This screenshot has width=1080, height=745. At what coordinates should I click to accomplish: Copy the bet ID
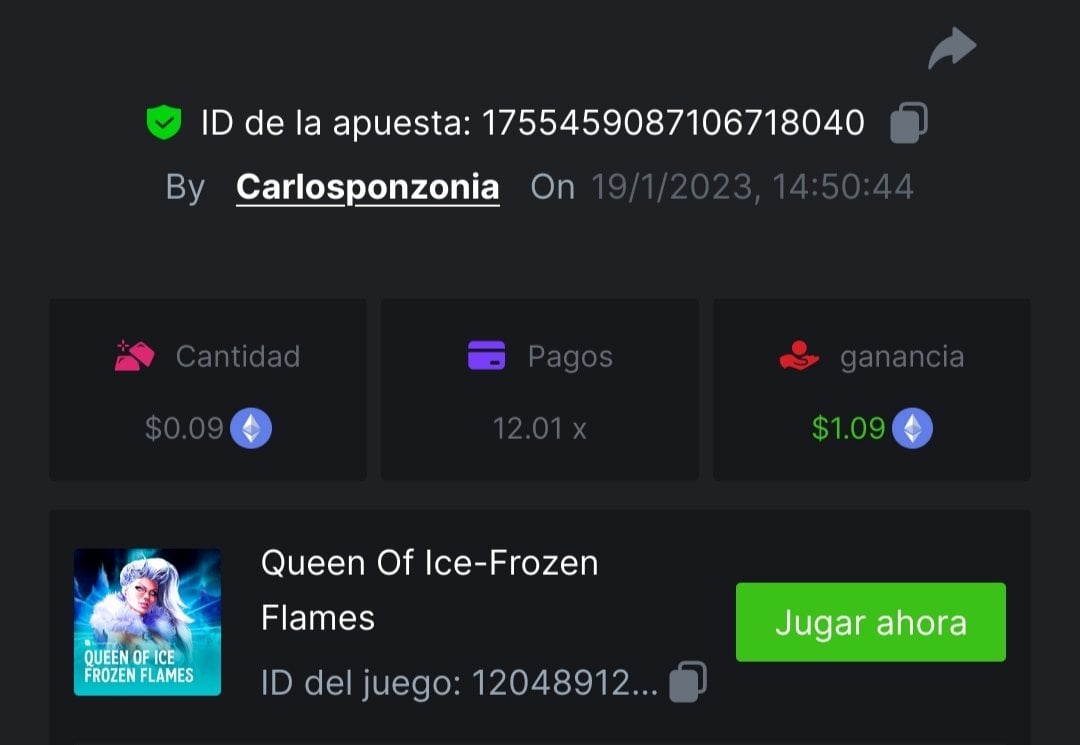pyautogui.click(x=908, y=123)
